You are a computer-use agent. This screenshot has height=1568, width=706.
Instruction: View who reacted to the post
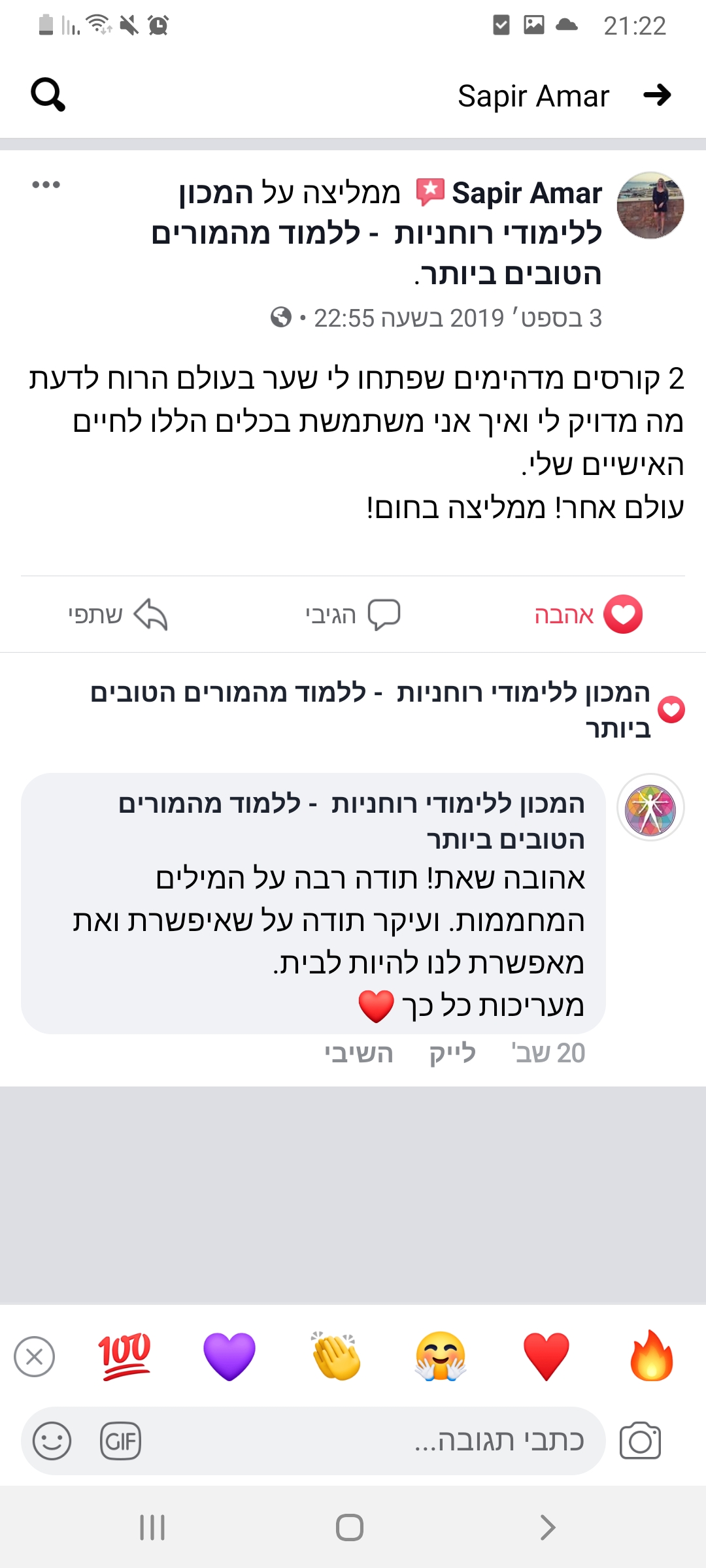pos(671,710)
